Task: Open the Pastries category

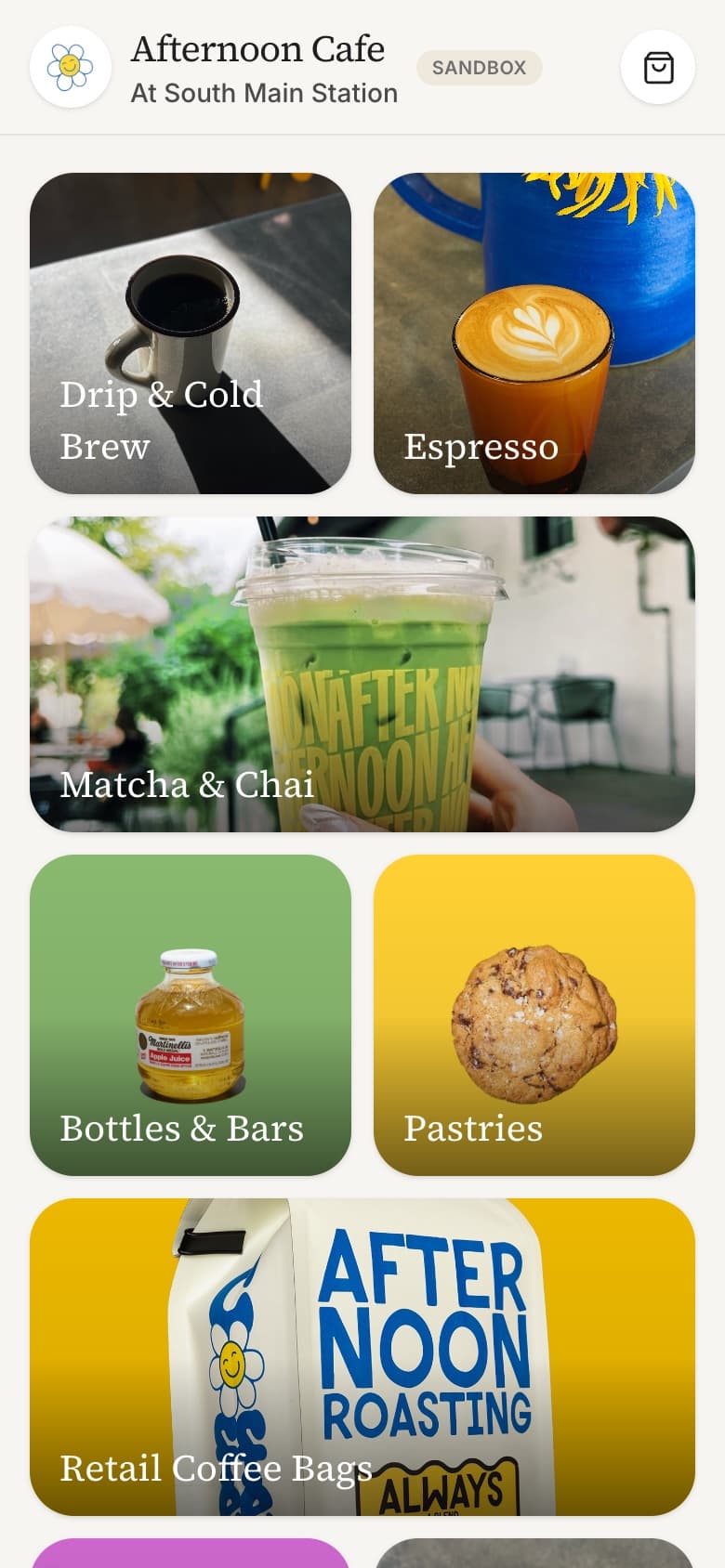Action: (x=534, y=1015)
